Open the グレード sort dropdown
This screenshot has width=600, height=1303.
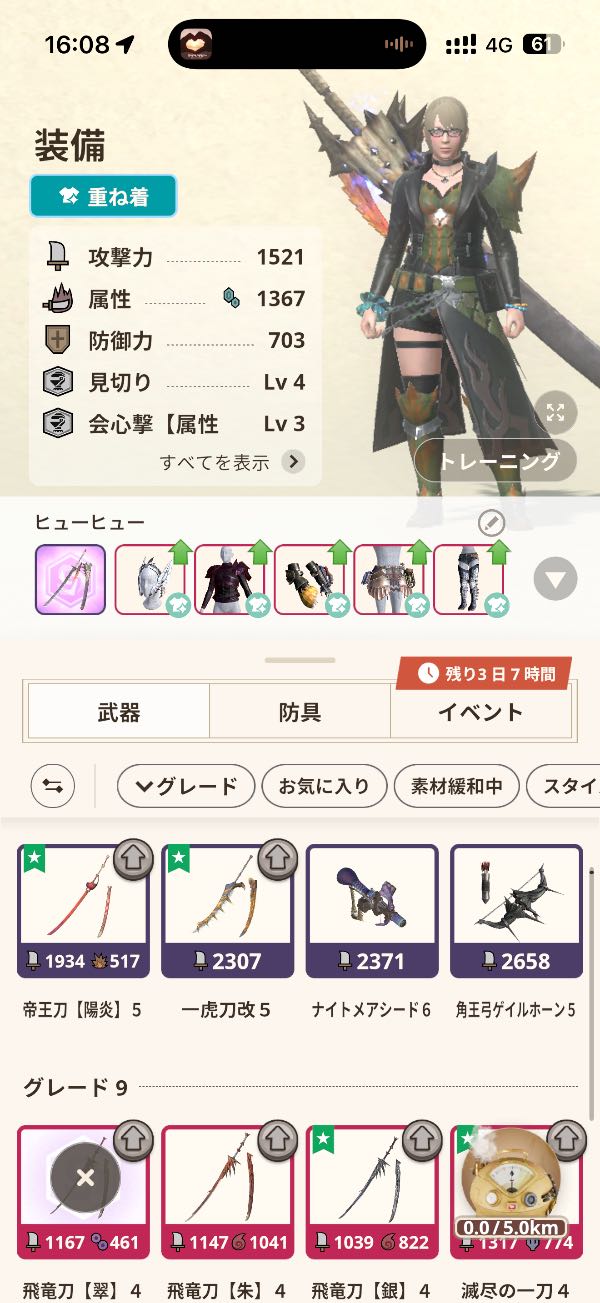pyautogui.click(x=186, y=786)
